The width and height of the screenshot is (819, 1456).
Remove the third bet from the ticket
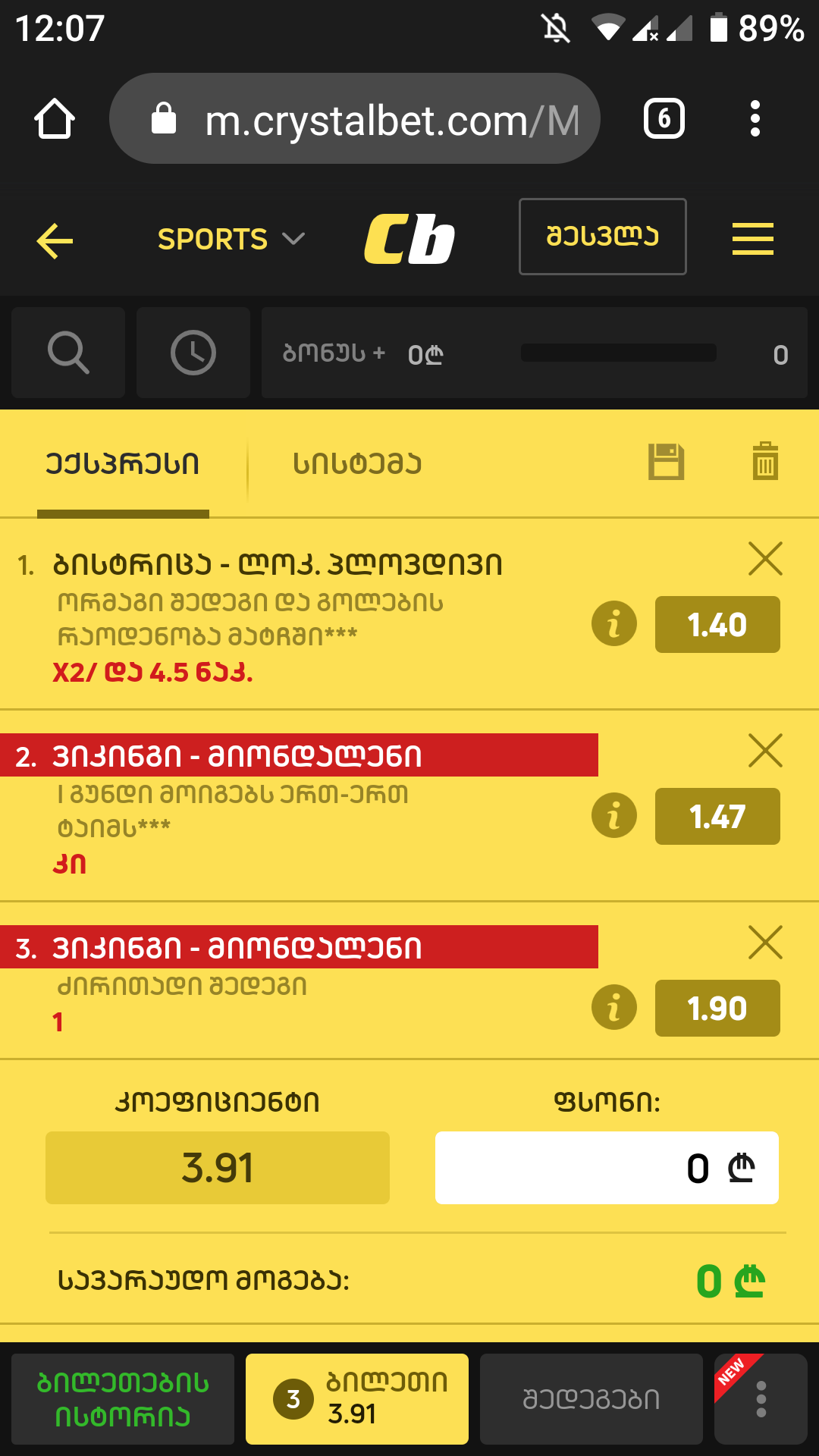(x=764, y=943)
